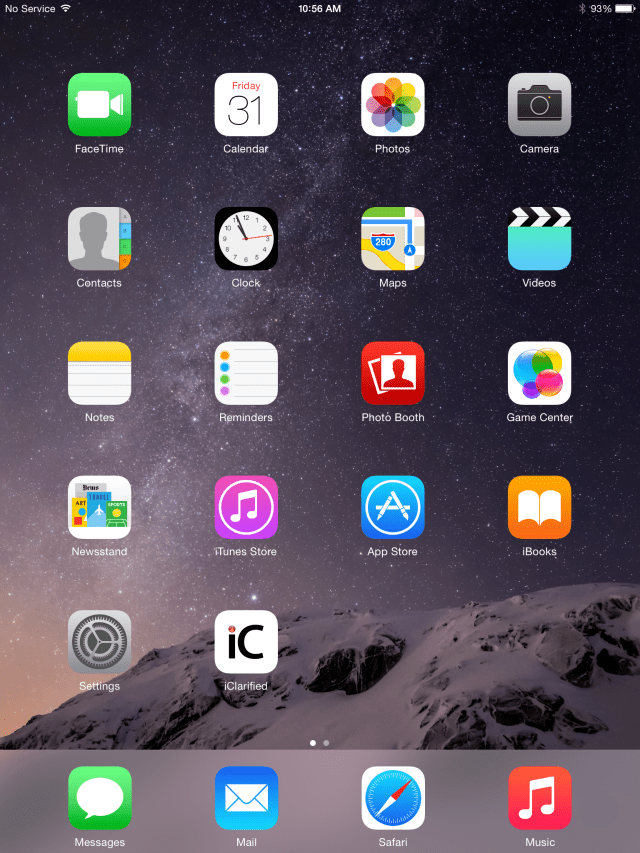Open Messages from the dock
Viewport: 640px width, 853px height.
tap(99, 798)
